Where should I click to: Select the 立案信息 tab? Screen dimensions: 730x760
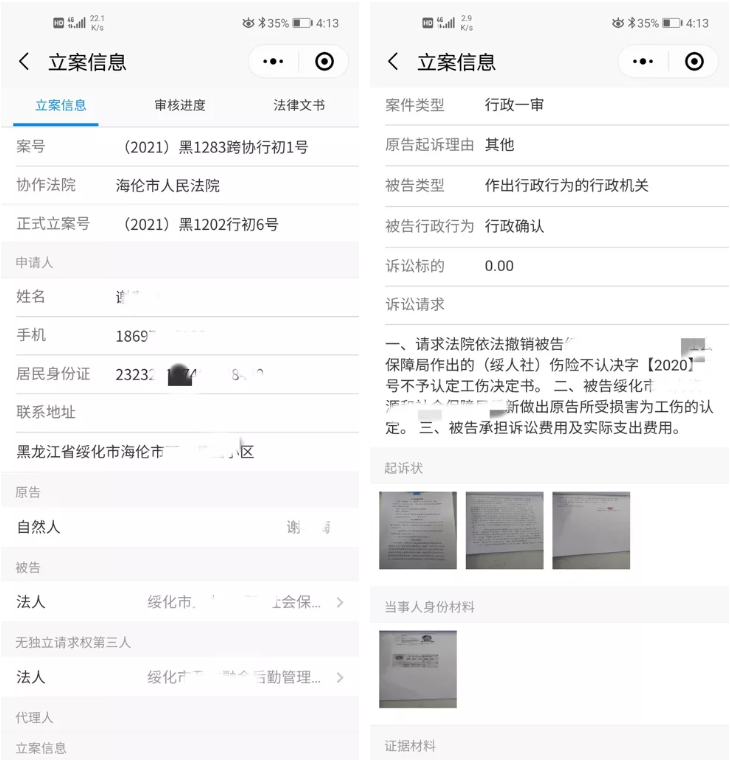coord(60,105)
